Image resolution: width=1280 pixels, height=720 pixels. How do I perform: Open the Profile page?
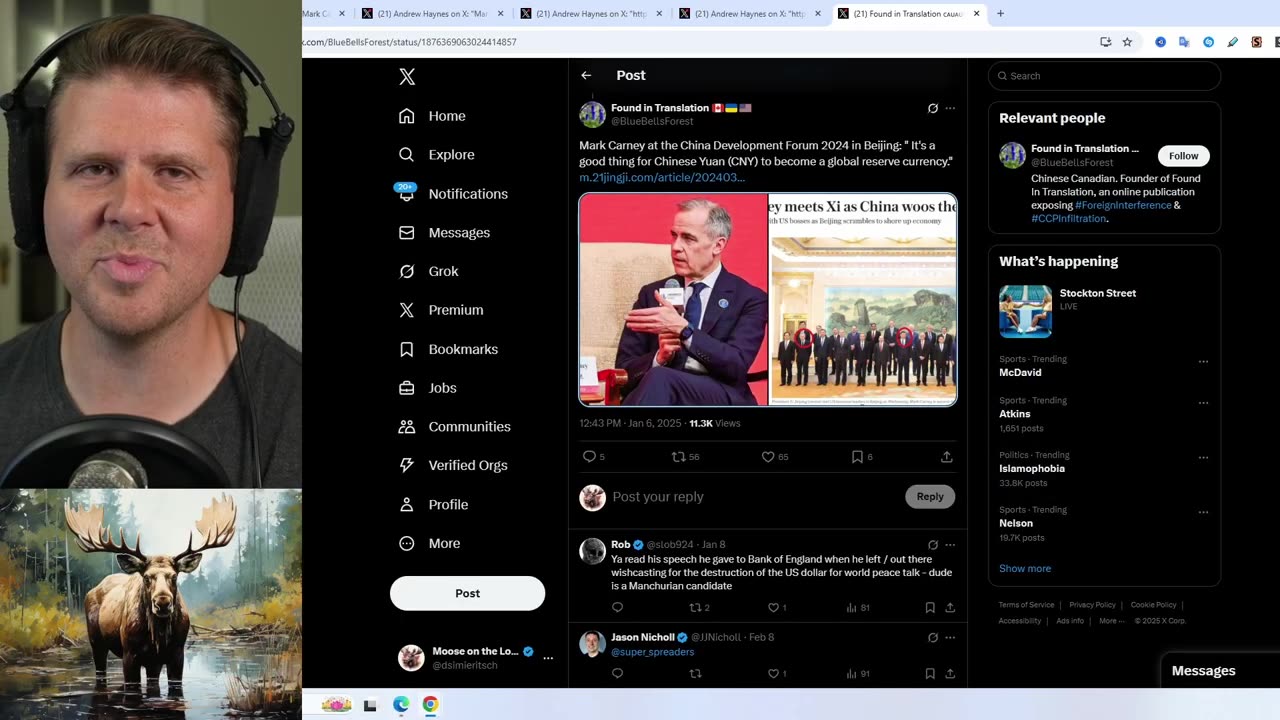point(447,504)
